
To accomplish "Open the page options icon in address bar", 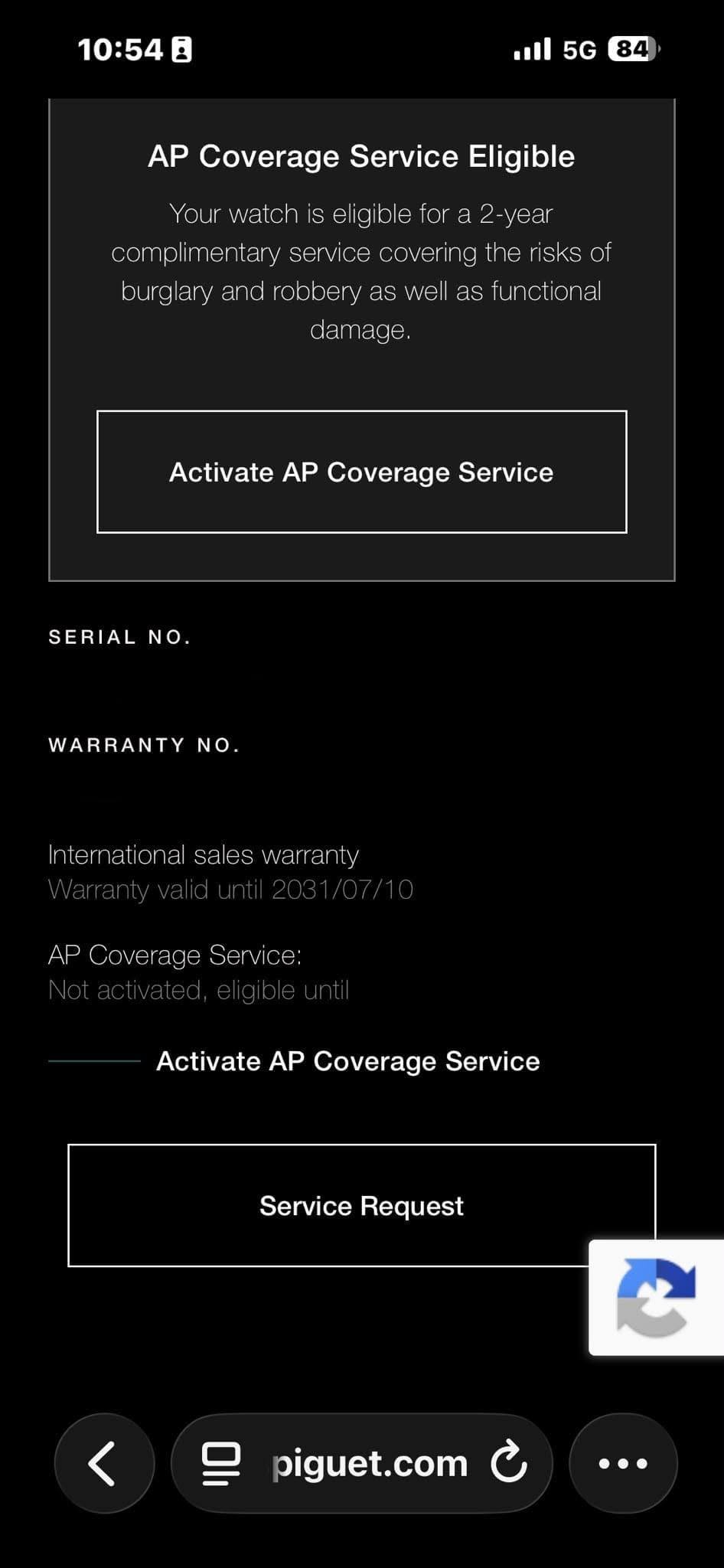I will point(221,1463).
